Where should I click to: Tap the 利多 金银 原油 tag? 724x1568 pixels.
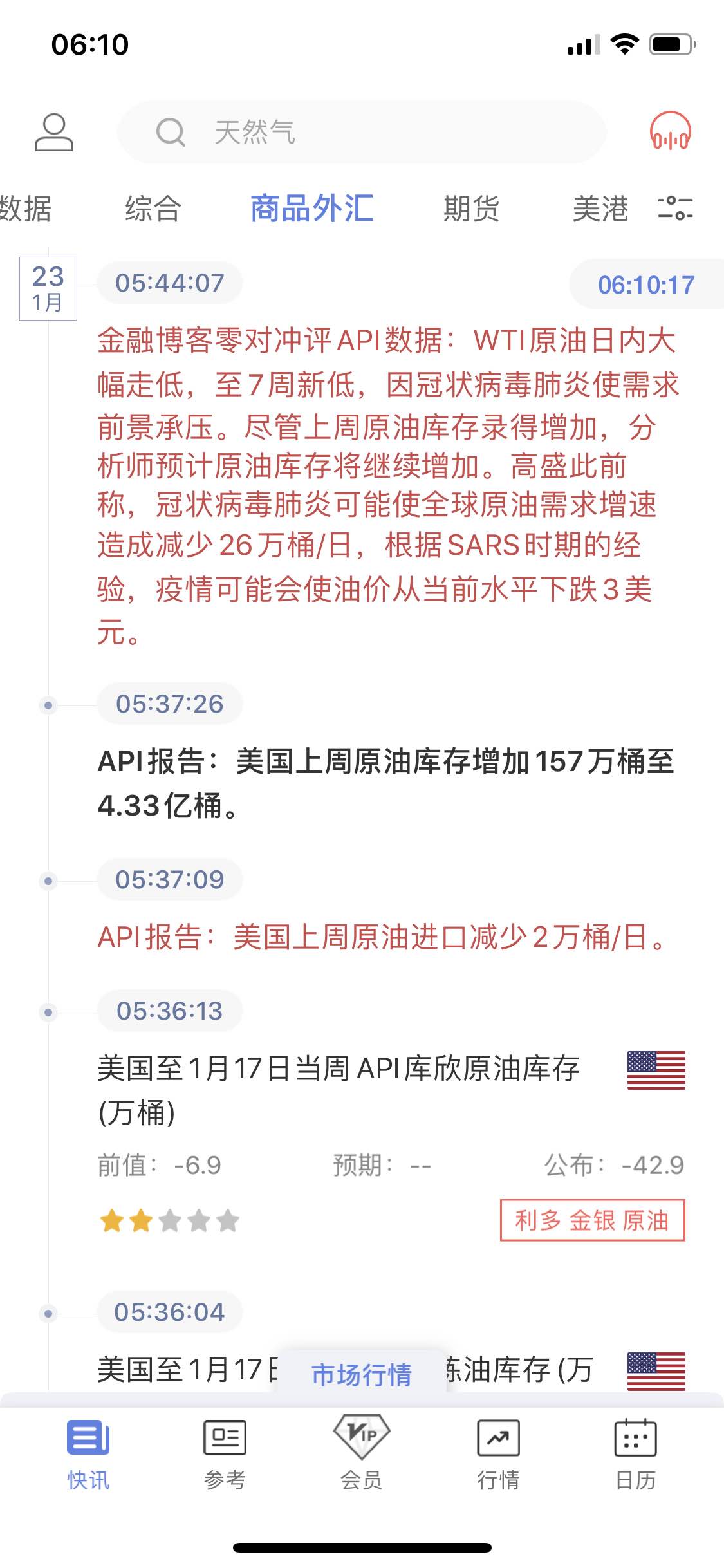click(x=592, y=1220)
